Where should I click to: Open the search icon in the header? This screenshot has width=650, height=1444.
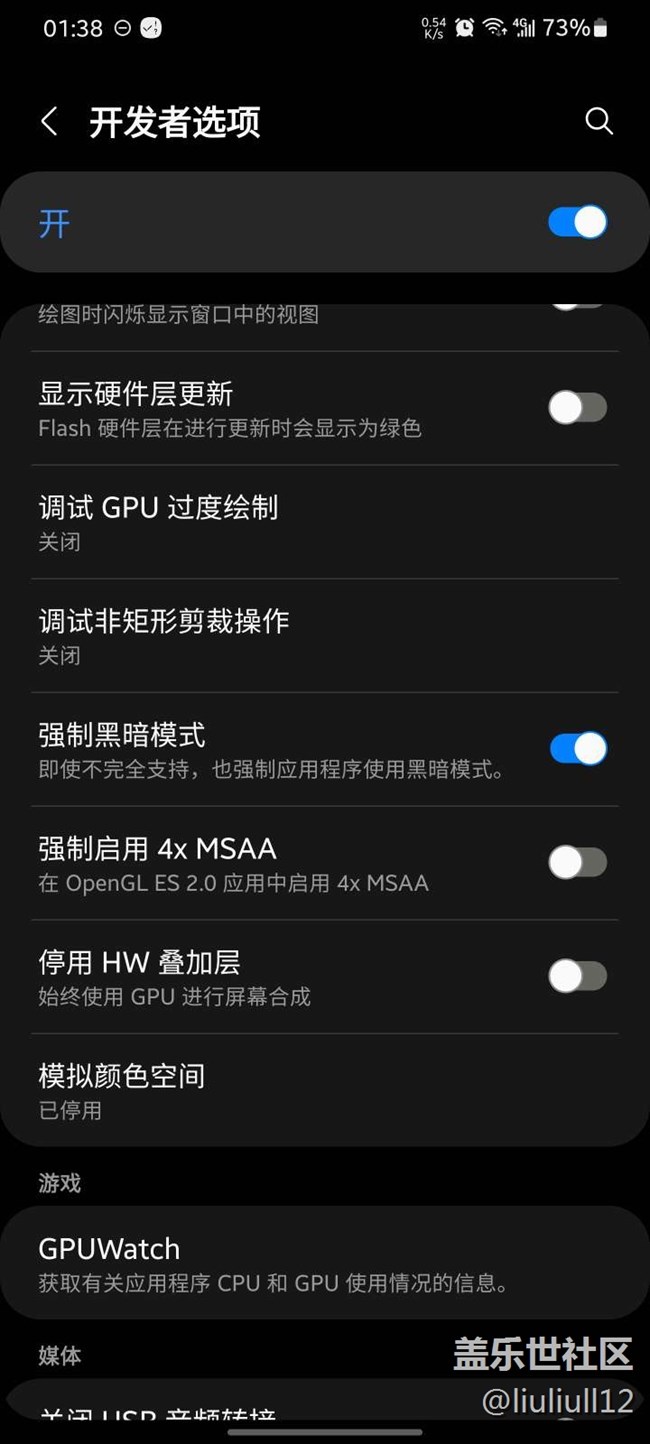click(598, 122)
